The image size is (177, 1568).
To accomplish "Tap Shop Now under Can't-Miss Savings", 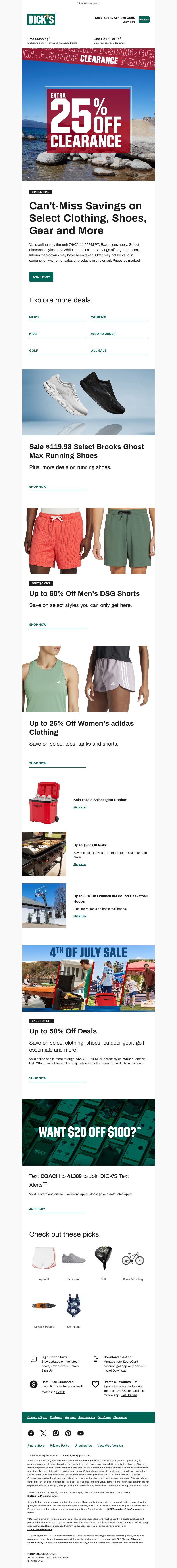I will [x=41, y=276].
